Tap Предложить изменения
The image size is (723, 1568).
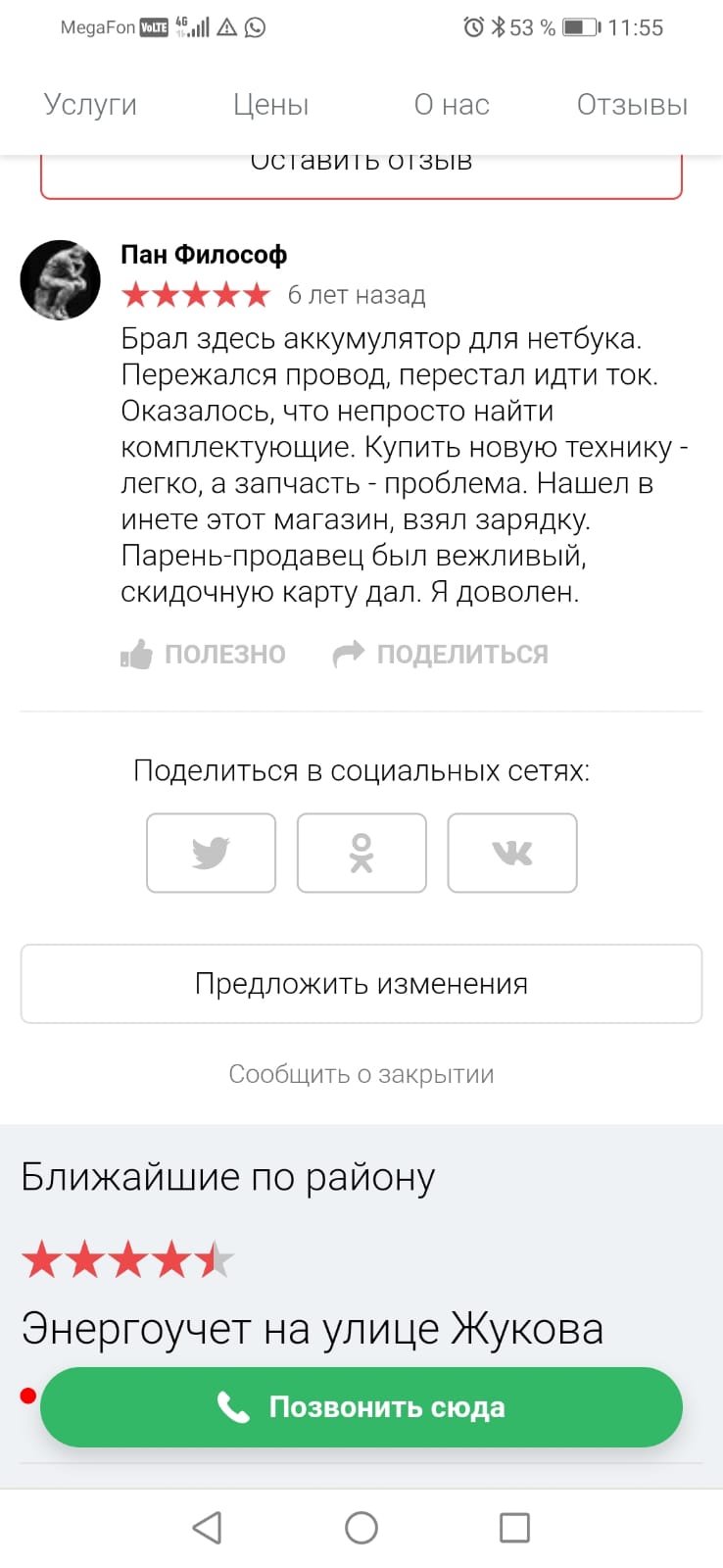pyautogui.click(x=361, y=983)
